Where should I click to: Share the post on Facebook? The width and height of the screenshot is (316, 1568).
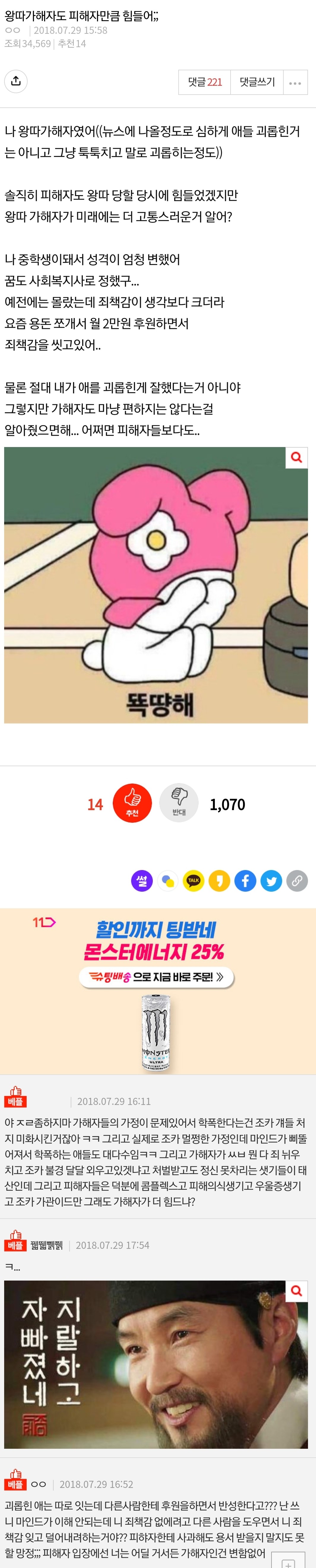coord(245,881)
